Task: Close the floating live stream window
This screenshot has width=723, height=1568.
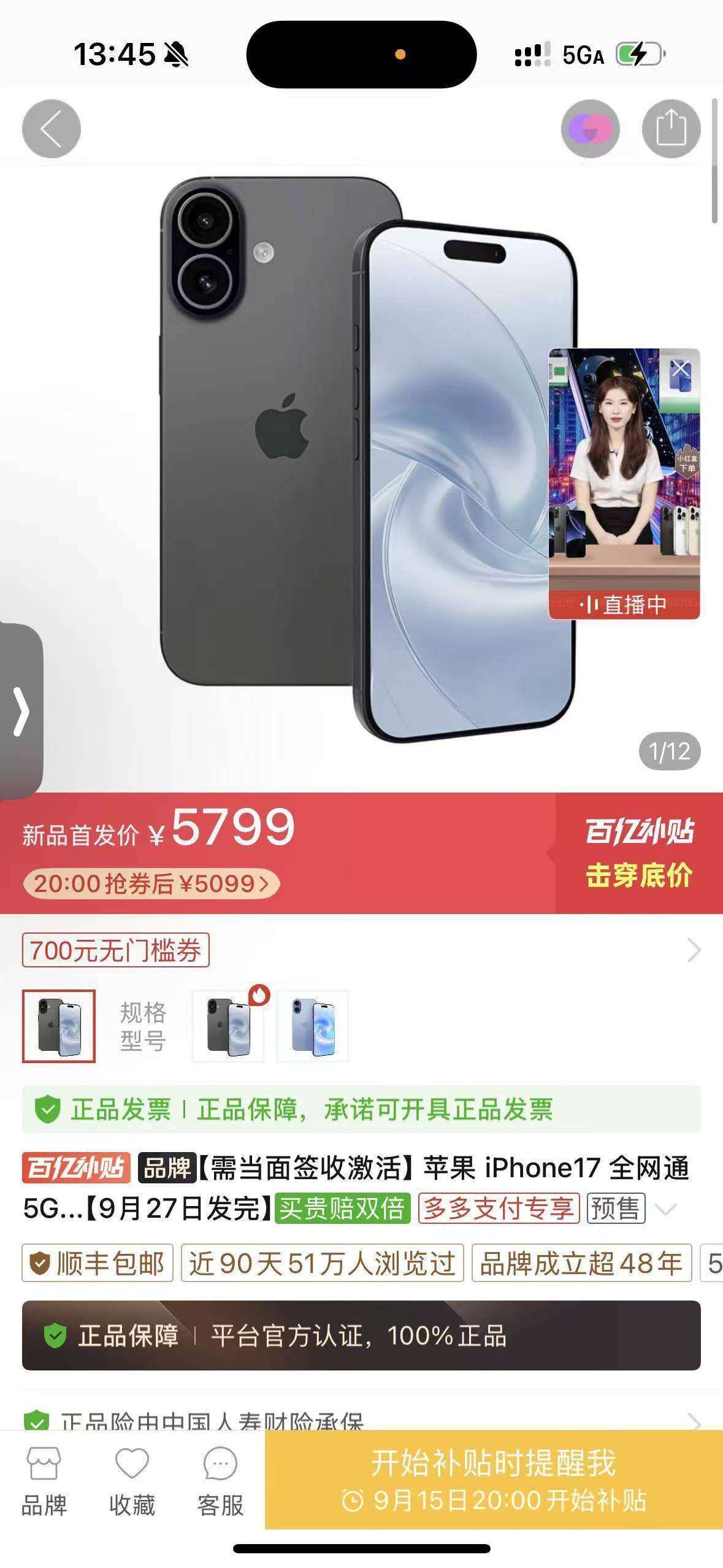Action: tap(681, 368)
